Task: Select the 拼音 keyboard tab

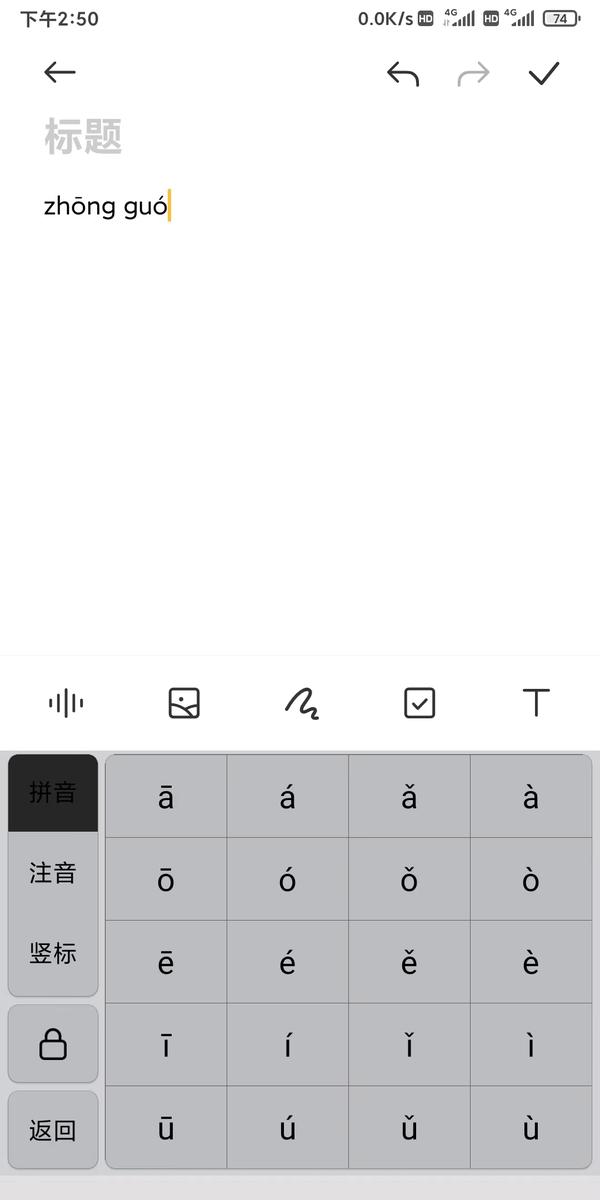Action: click(53, 793)
